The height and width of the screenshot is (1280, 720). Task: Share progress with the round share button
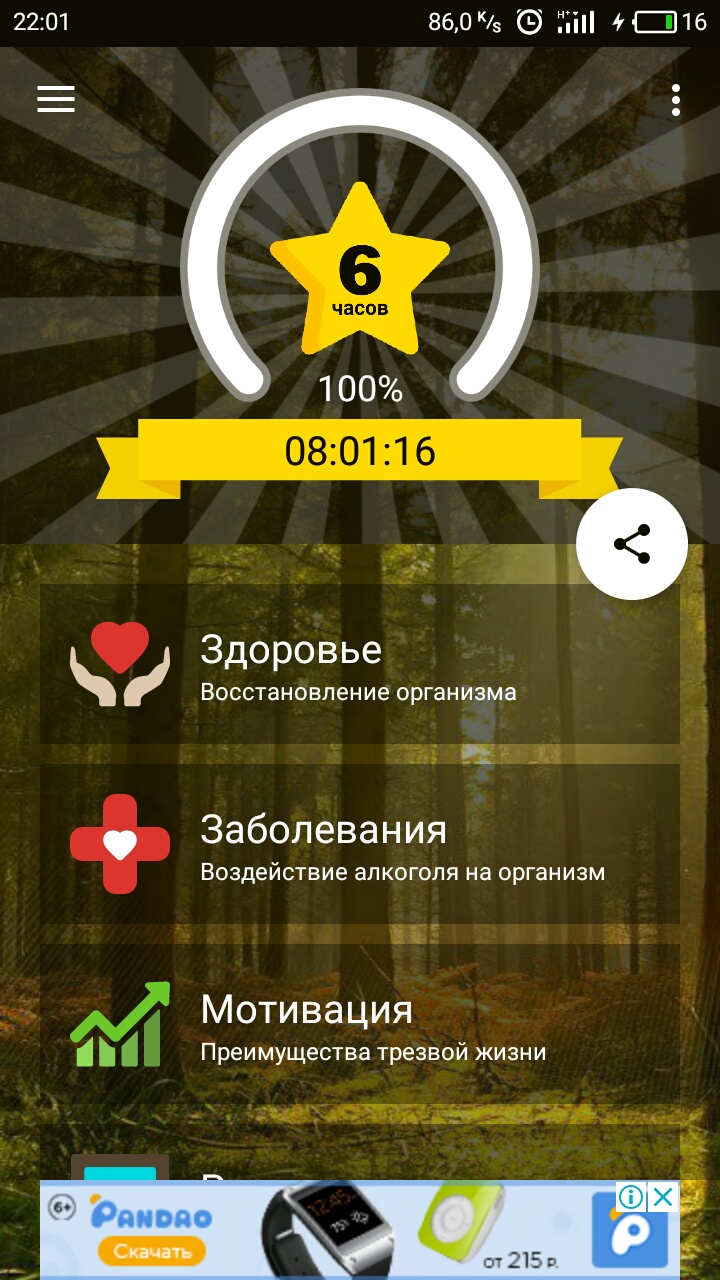coord(632,544)
